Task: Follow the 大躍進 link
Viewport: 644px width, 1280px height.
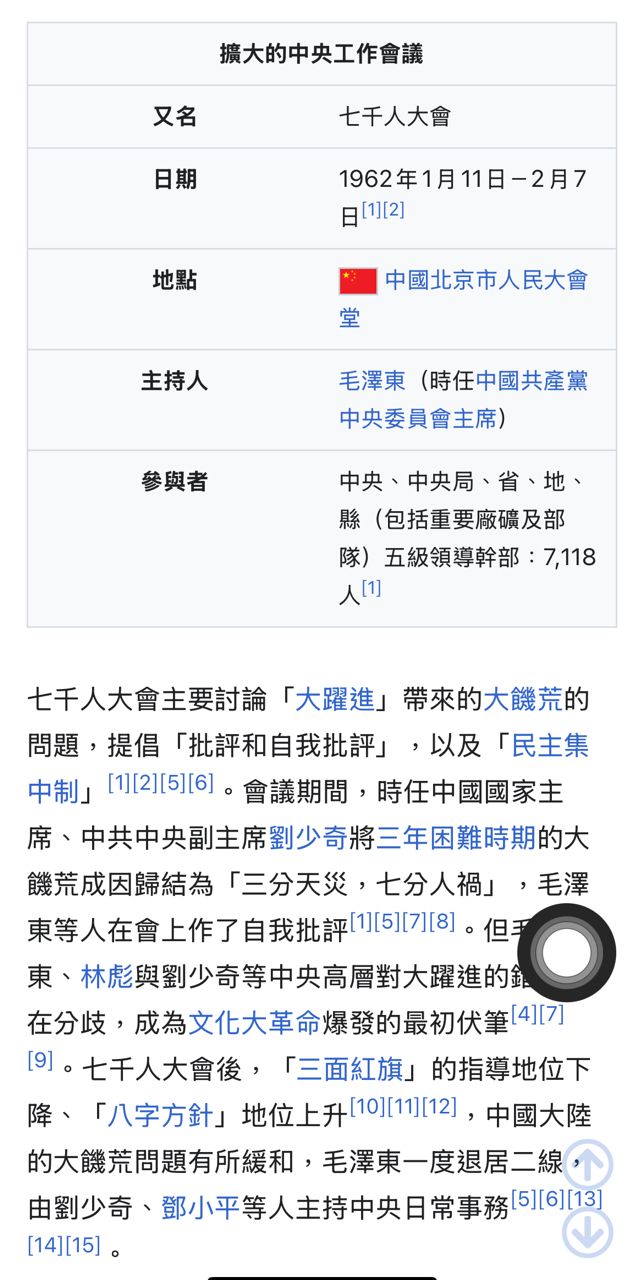Action: point(334,700)
